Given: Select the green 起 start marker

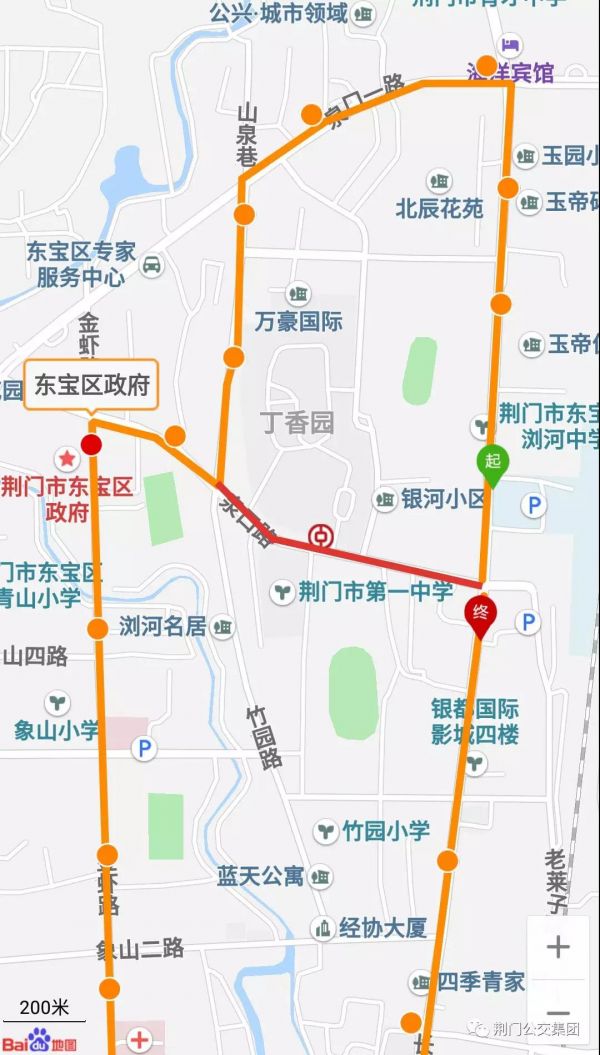Looking at the screenshot, I should 492,461.
